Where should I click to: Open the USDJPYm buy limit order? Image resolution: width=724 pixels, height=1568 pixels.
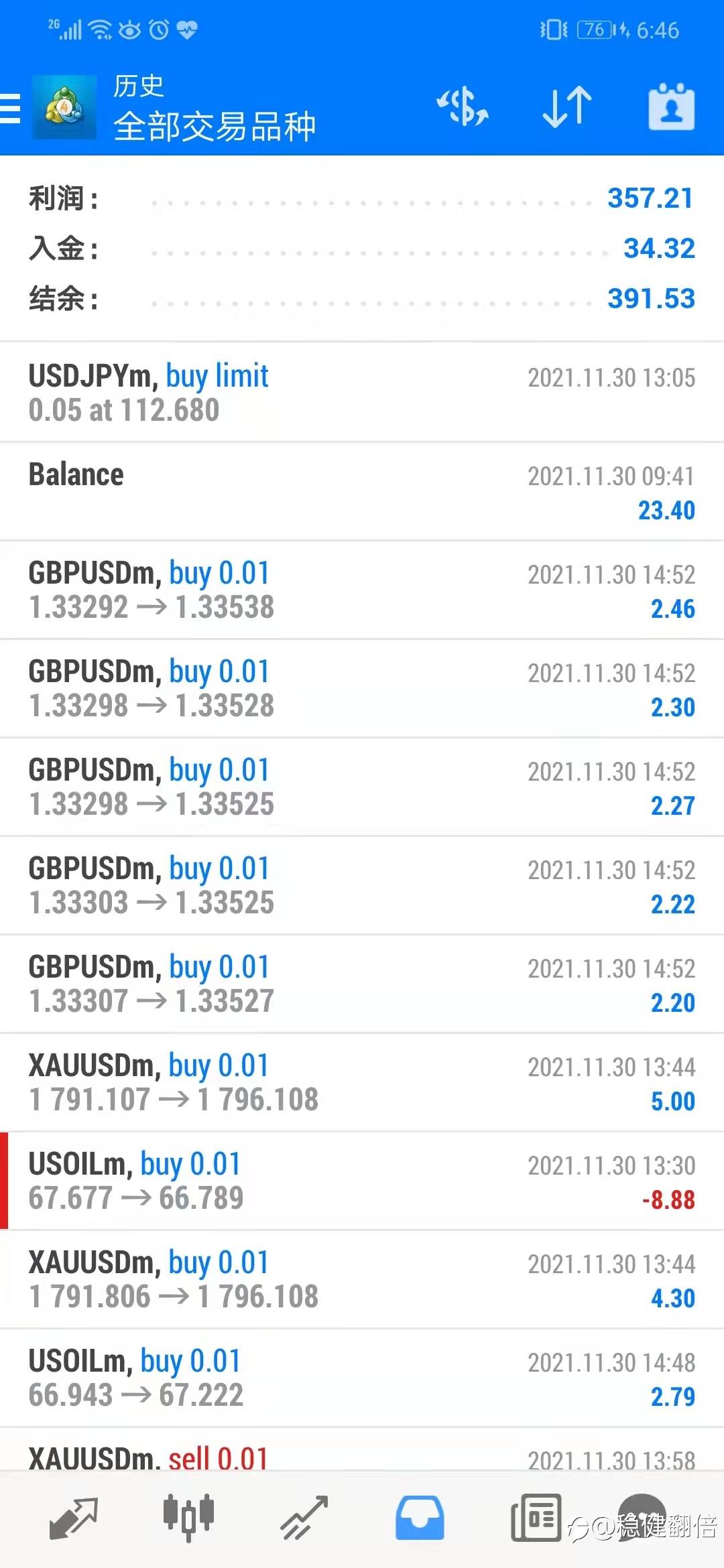tap(362, 392)
